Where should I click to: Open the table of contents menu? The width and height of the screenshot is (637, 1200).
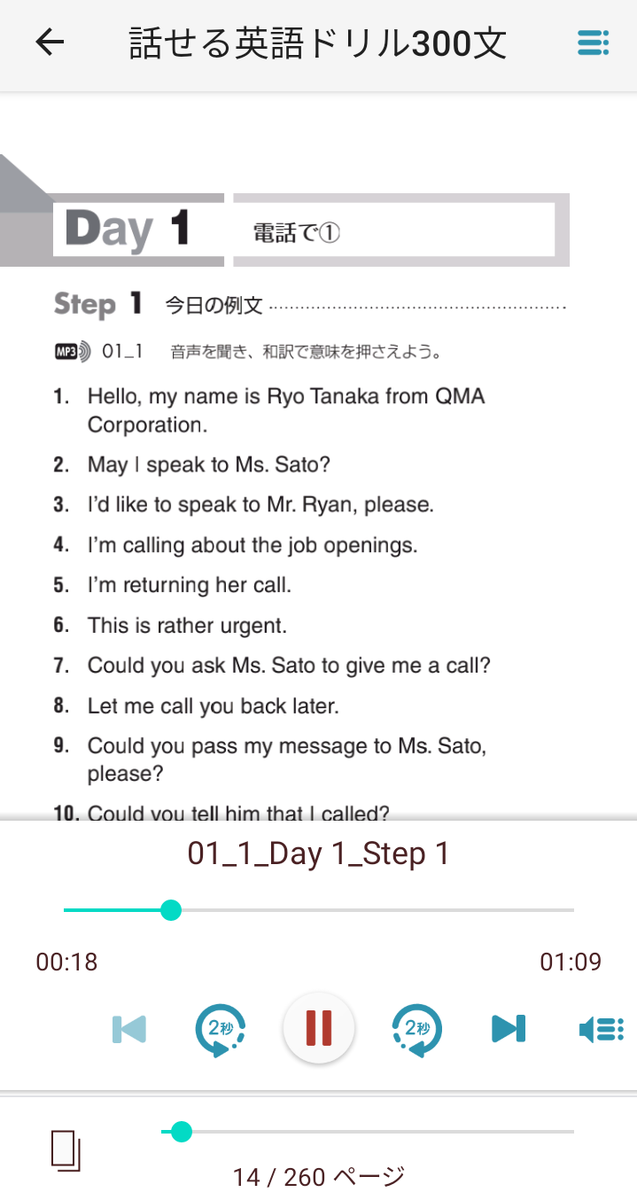click(593, 43)
